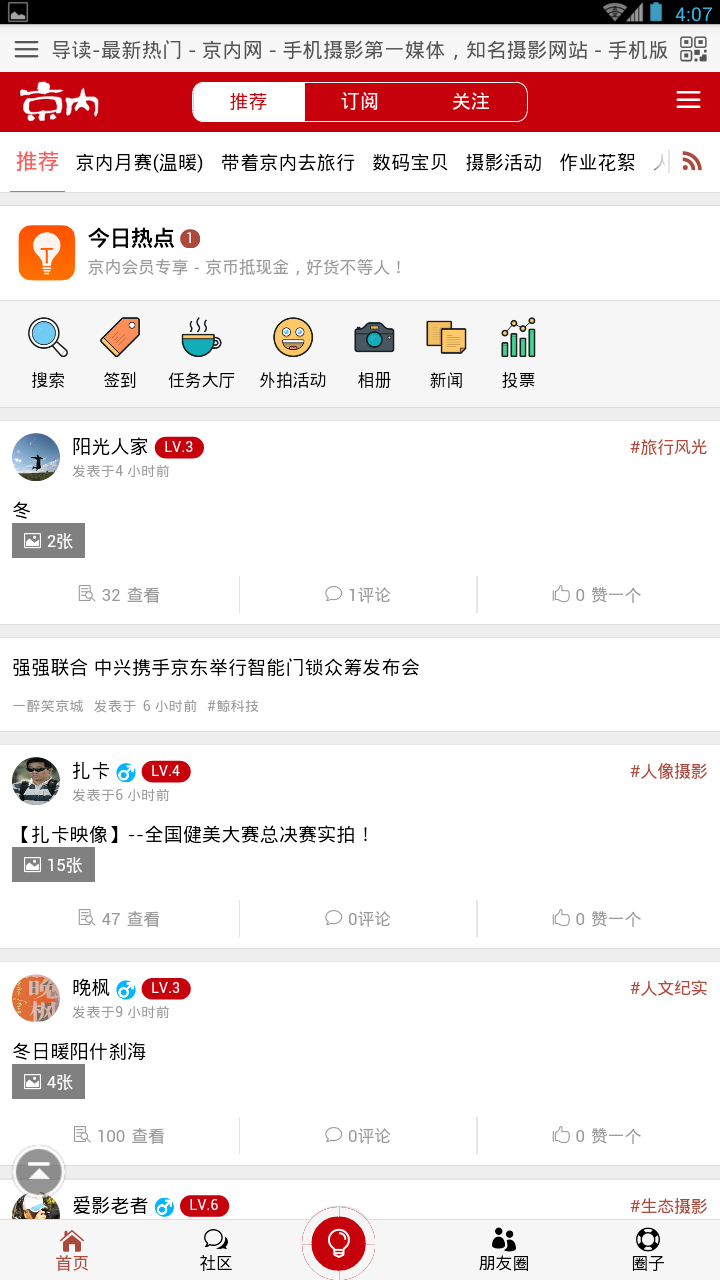Image resolution: width=720 pixels, height=1280 pixels.
Task: Like 阳光人家's post 冬
Action: click(597, 595)
